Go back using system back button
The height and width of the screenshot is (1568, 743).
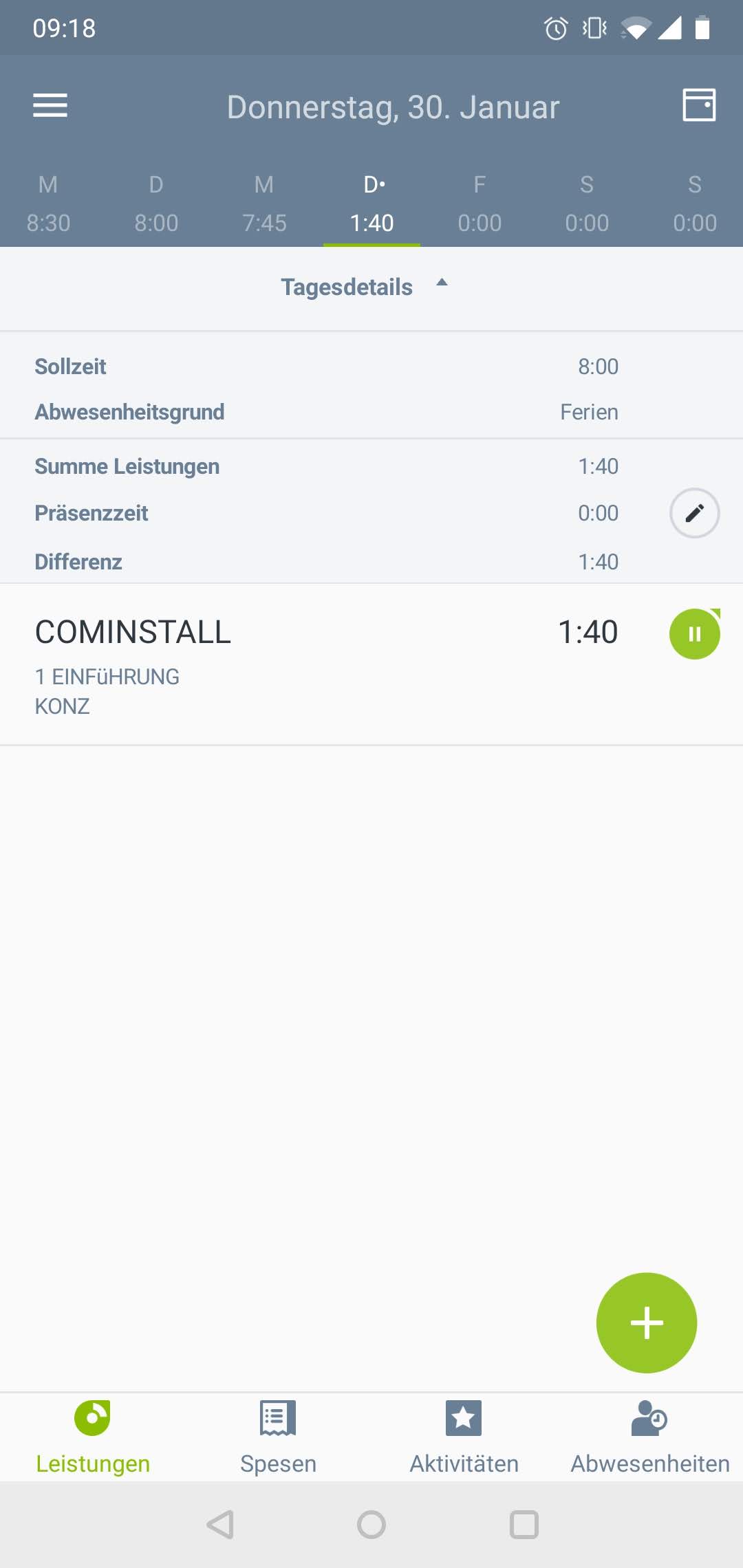[220, 1525]
